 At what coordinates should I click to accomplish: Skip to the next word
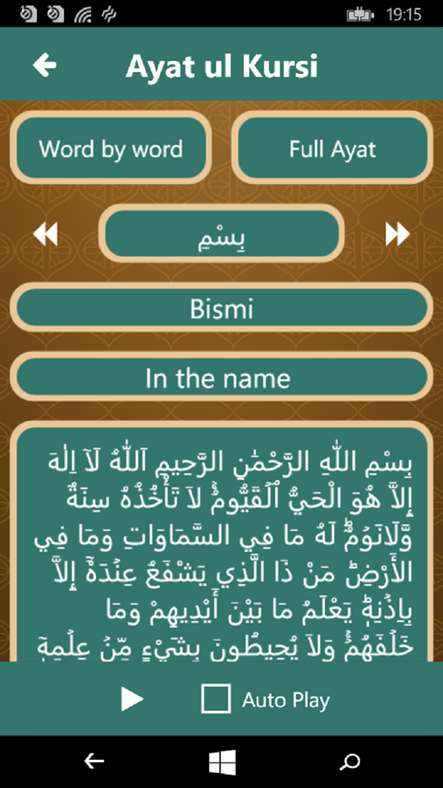coord(397,234)
